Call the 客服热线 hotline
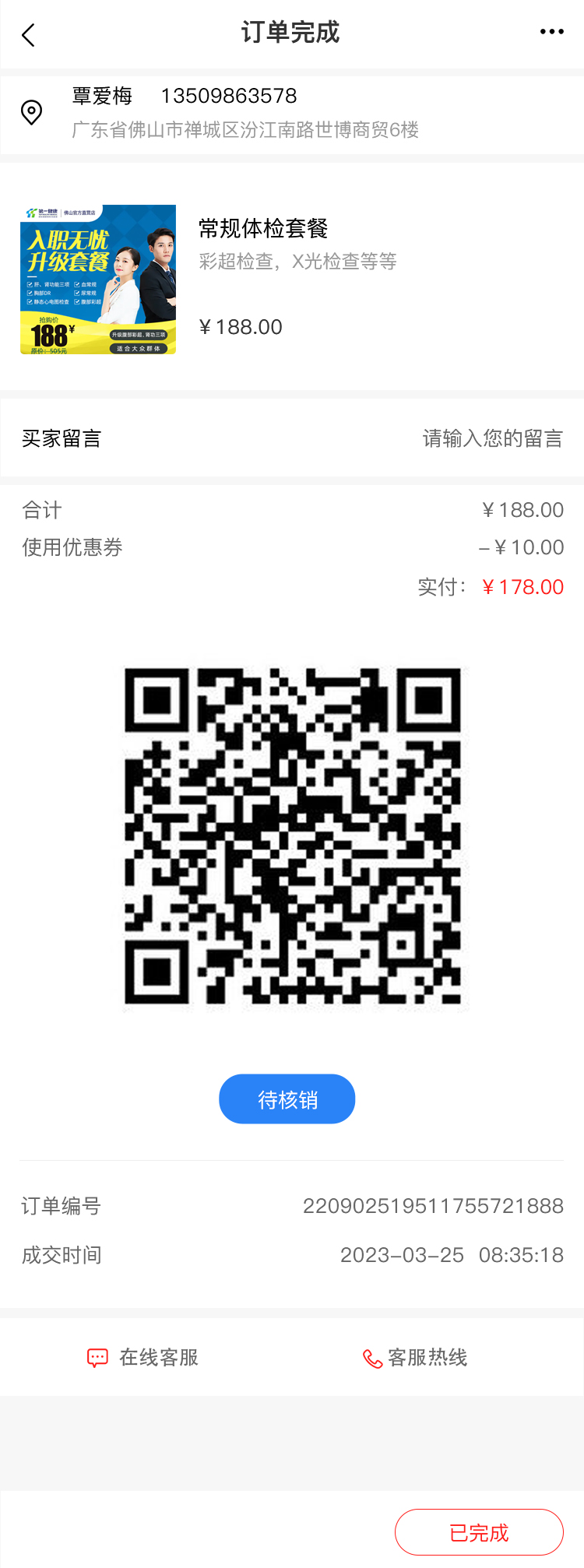This screenshot has height=1568, width=584. click(415, 1358)
